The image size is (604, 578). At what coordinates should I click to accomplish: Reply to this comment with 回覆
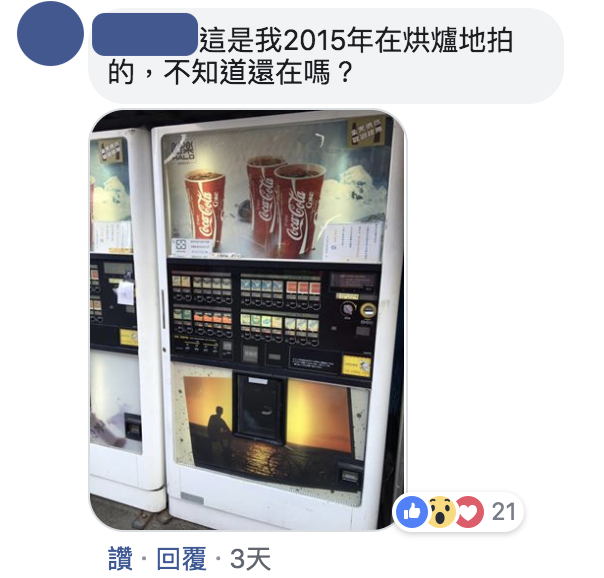(181, 559)
